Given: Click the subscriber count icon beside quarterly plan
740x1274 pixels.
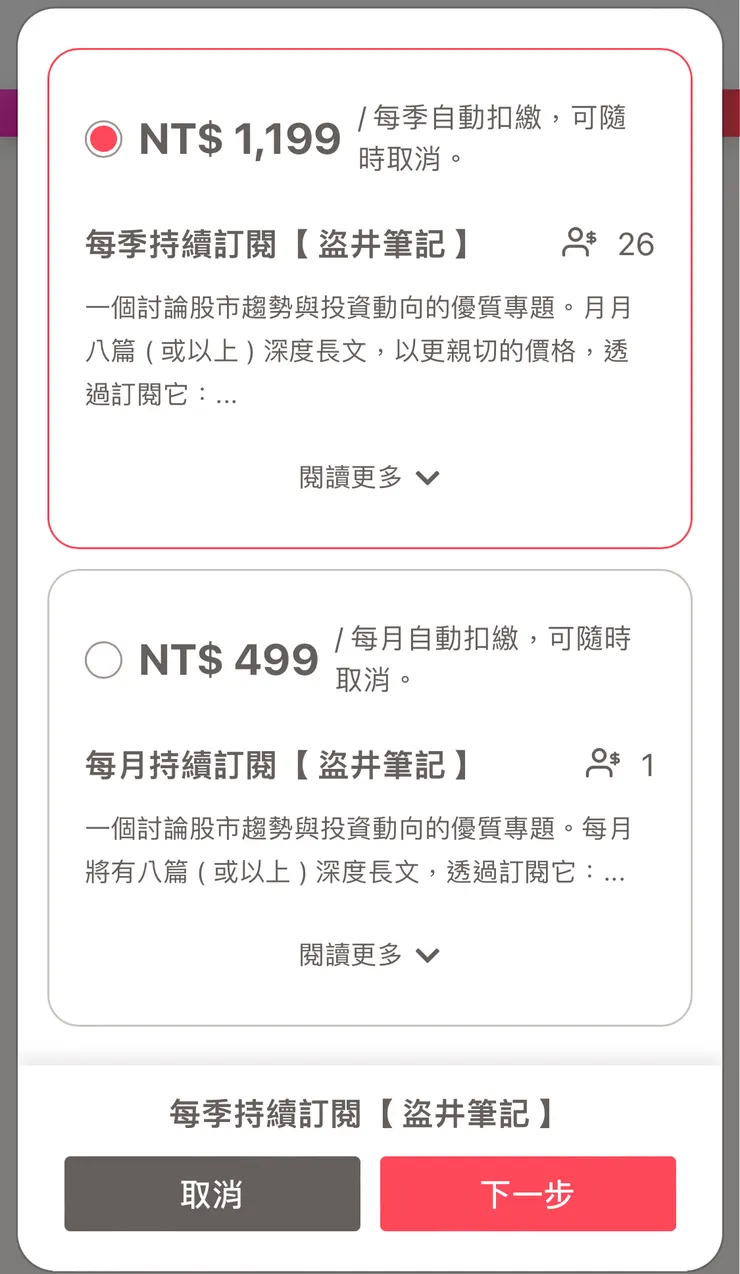Looking at the screenshot, I should [x=578, y=244].
